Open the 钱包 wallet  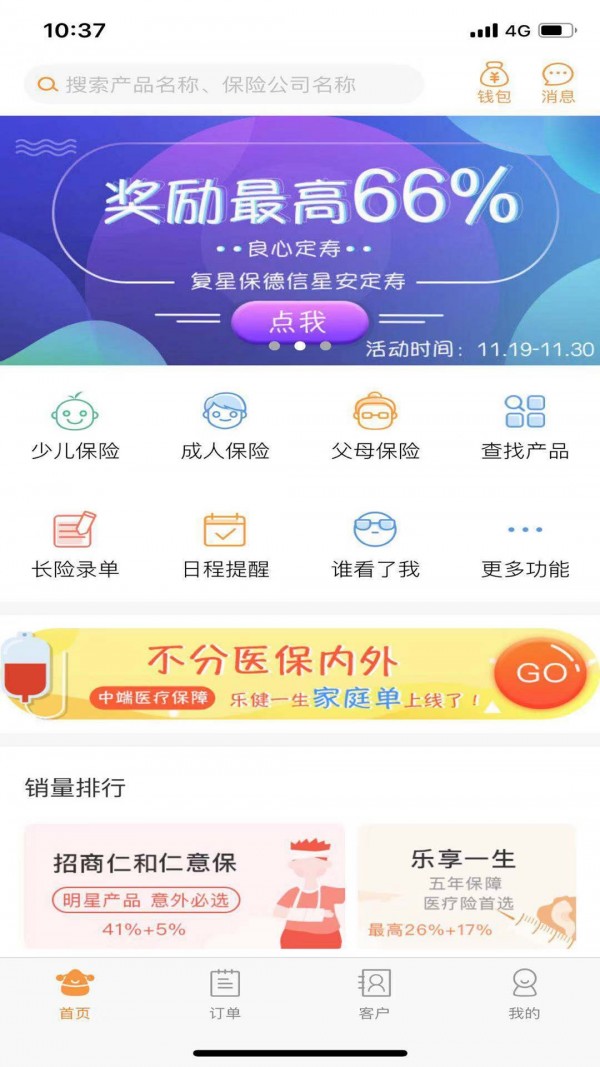tap(494, 83)
